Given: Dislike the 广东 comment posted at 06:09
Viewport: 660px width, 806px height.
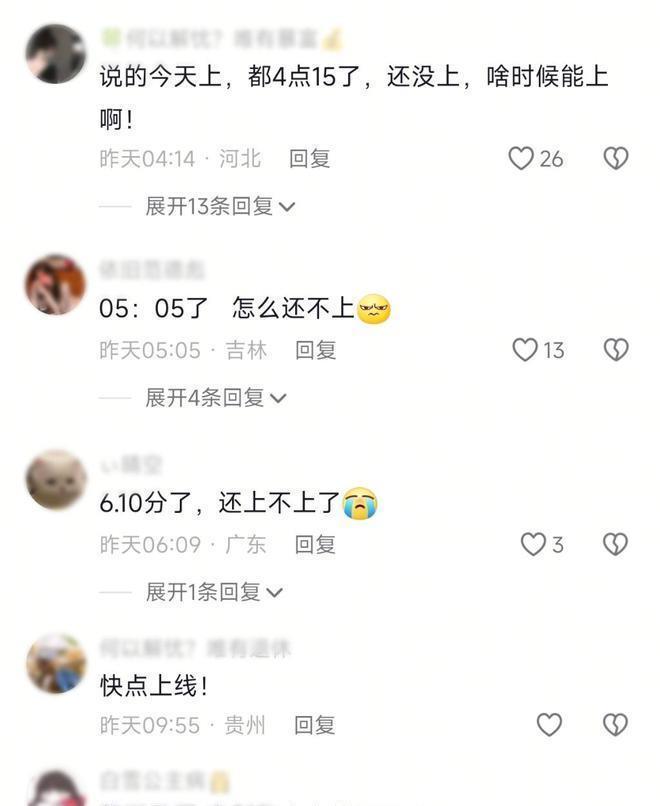Looking at the screenshot, I should pos(616,544).
